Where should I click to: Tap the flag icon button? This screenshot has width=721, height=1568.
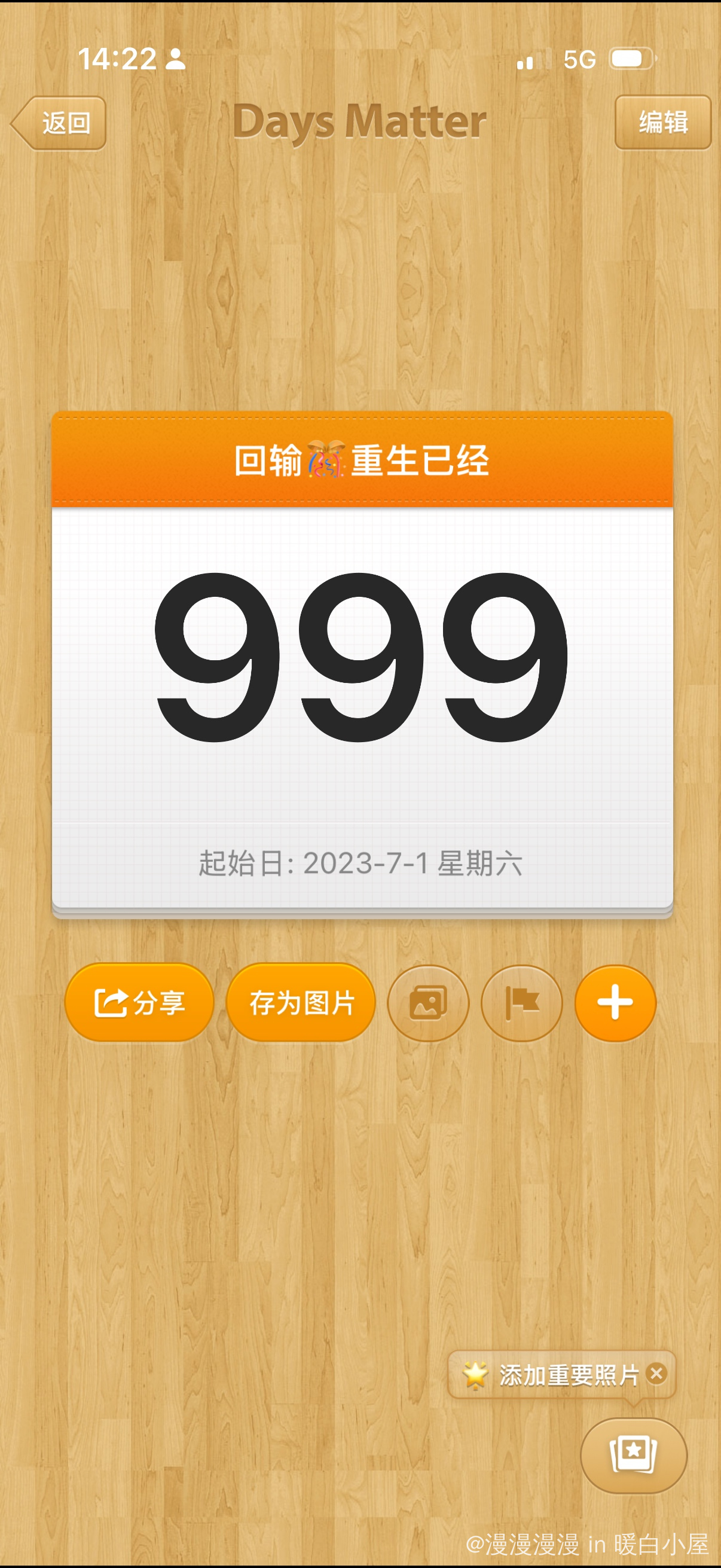pos(521,1002)
